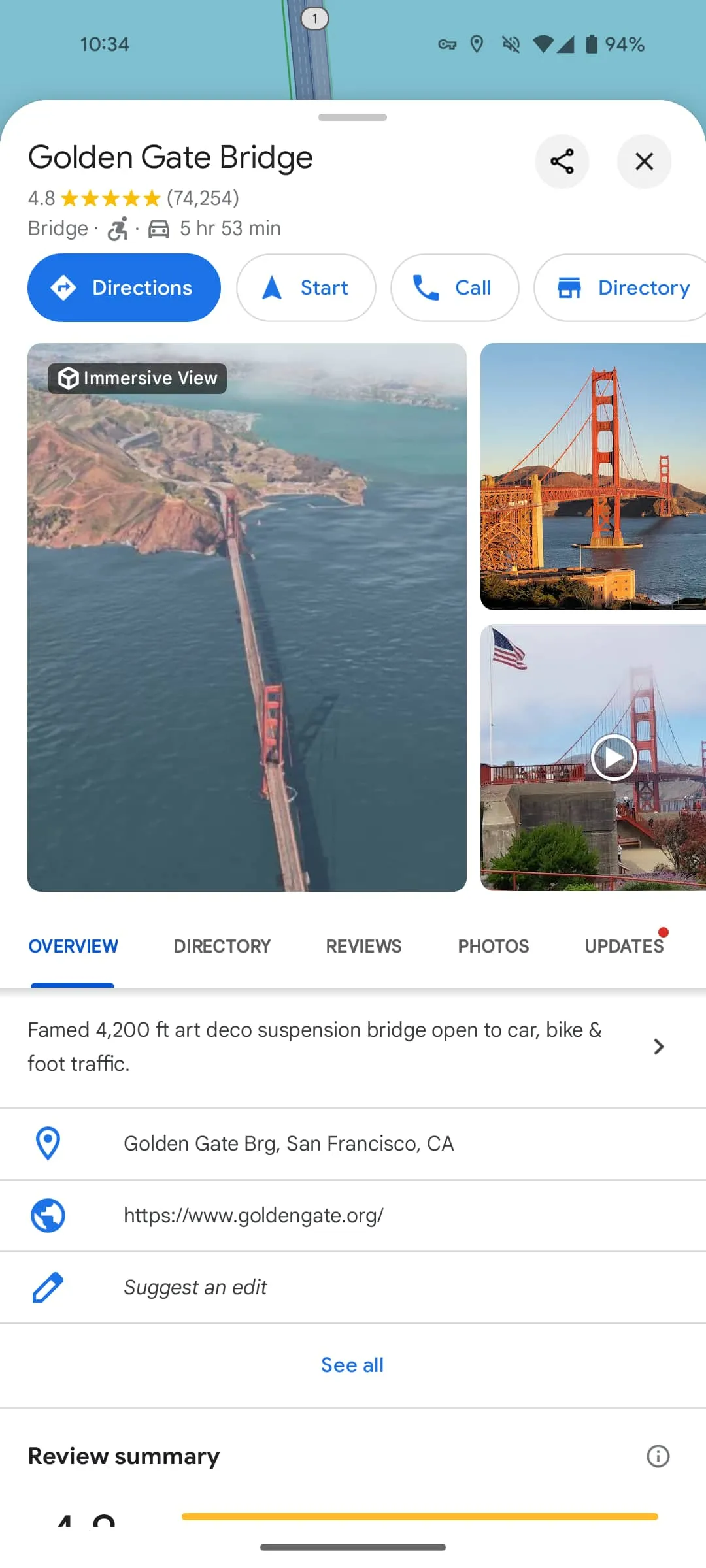
Task: Open the Immersive View preview
Action: (x=247, y=617)
